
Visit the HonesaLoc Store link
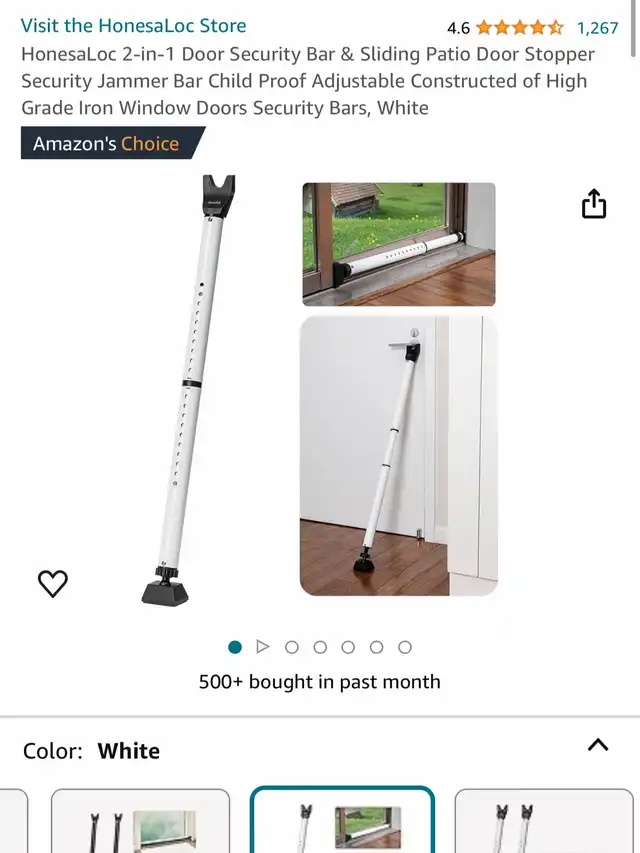click(133, 26)
